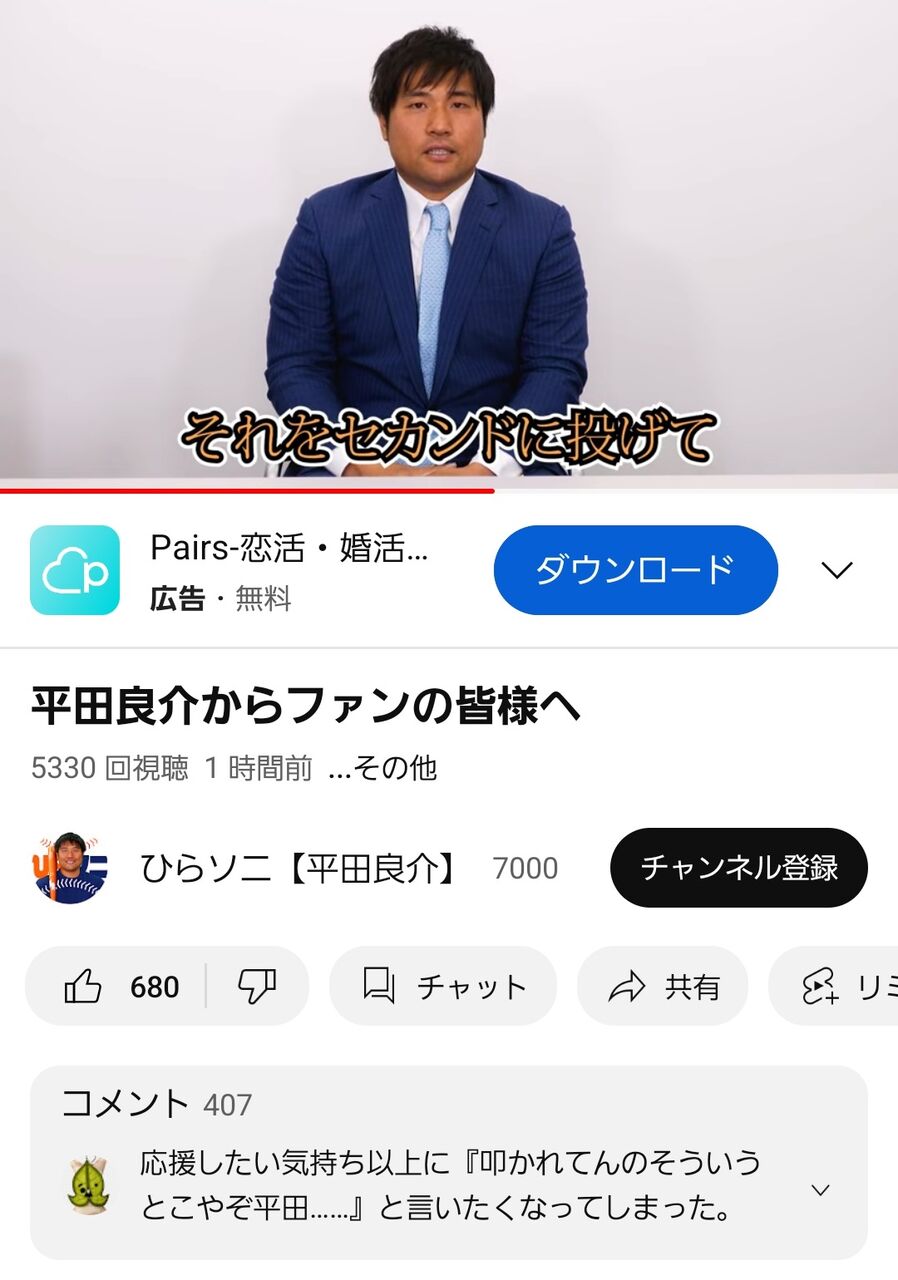Tap the video player to show controls
Viewport: 898px width, 1280px height.
point(449,240)
